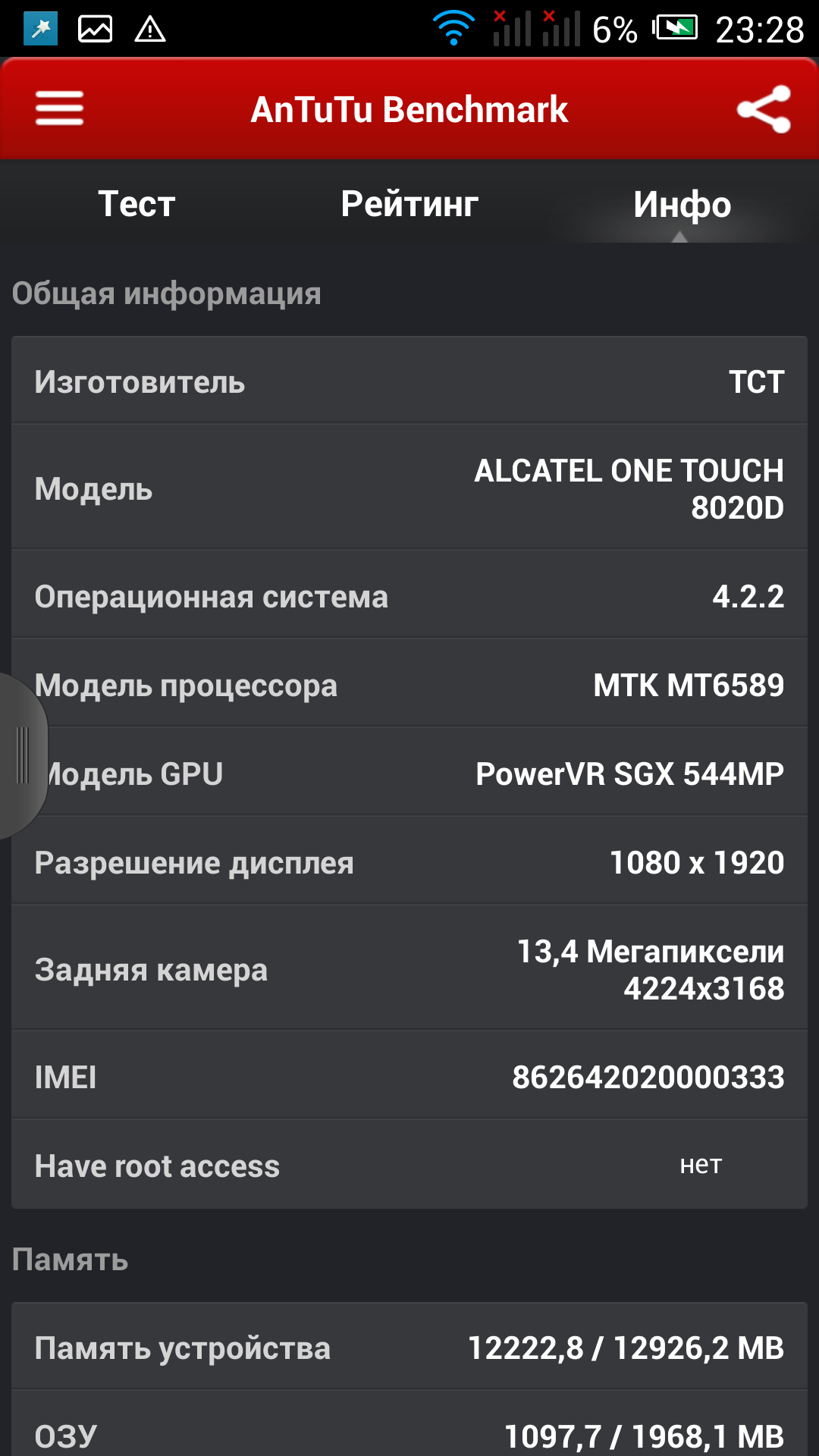Switch to the Тест tab
The height and width of the screenshot is (1456, 819).
pos(136,204)
